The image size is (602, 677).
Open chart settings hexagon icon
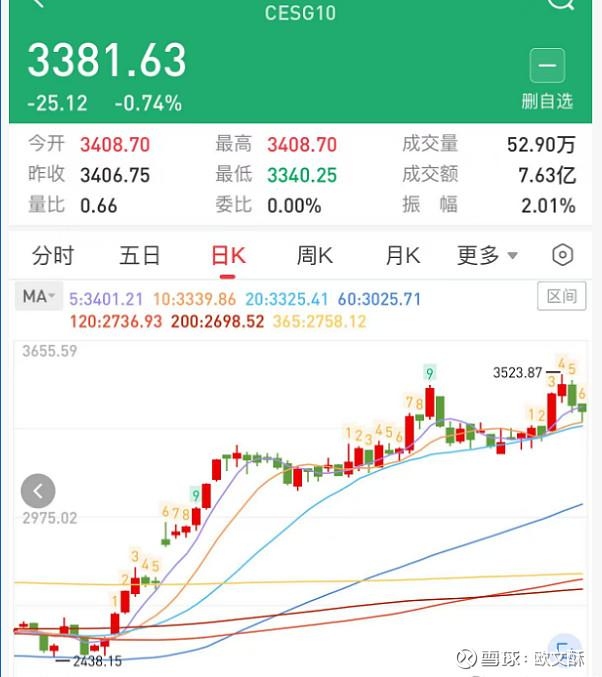[563, 255]
